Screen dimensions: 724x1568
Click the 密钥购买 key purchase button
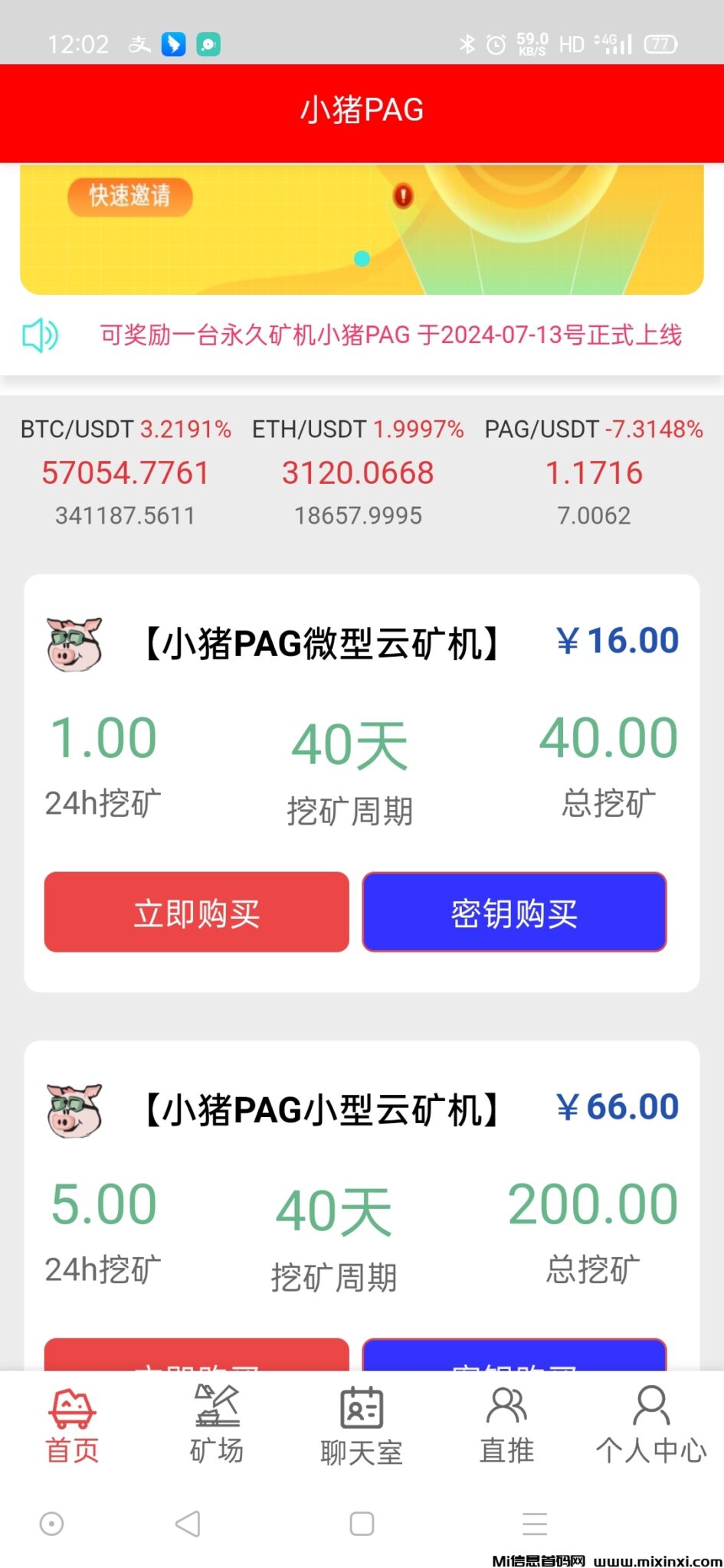514,912
